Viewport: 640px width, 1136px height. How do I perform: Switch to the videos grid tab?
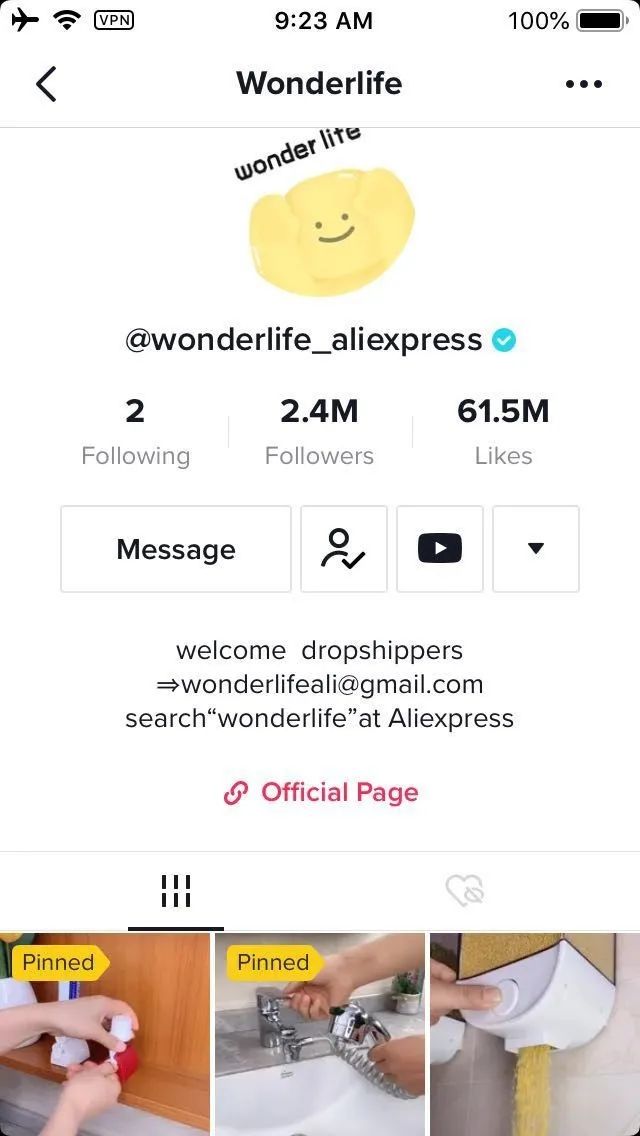176,890
